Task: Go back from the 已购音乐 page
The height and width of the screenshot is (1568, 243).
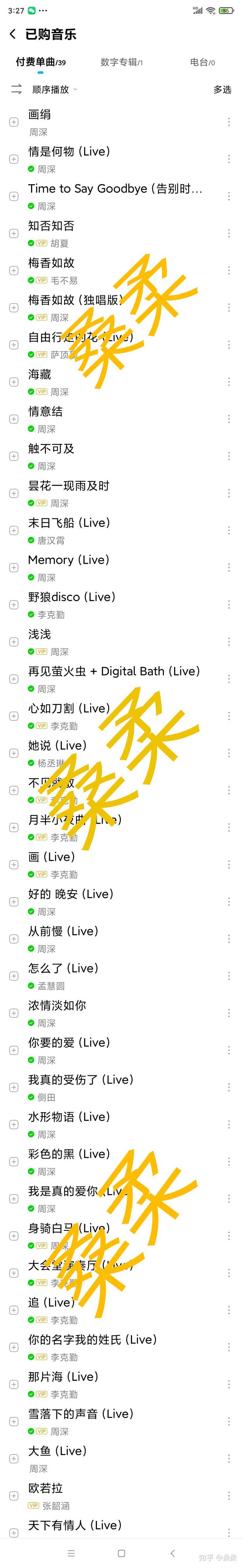Action: pos(13,35)
